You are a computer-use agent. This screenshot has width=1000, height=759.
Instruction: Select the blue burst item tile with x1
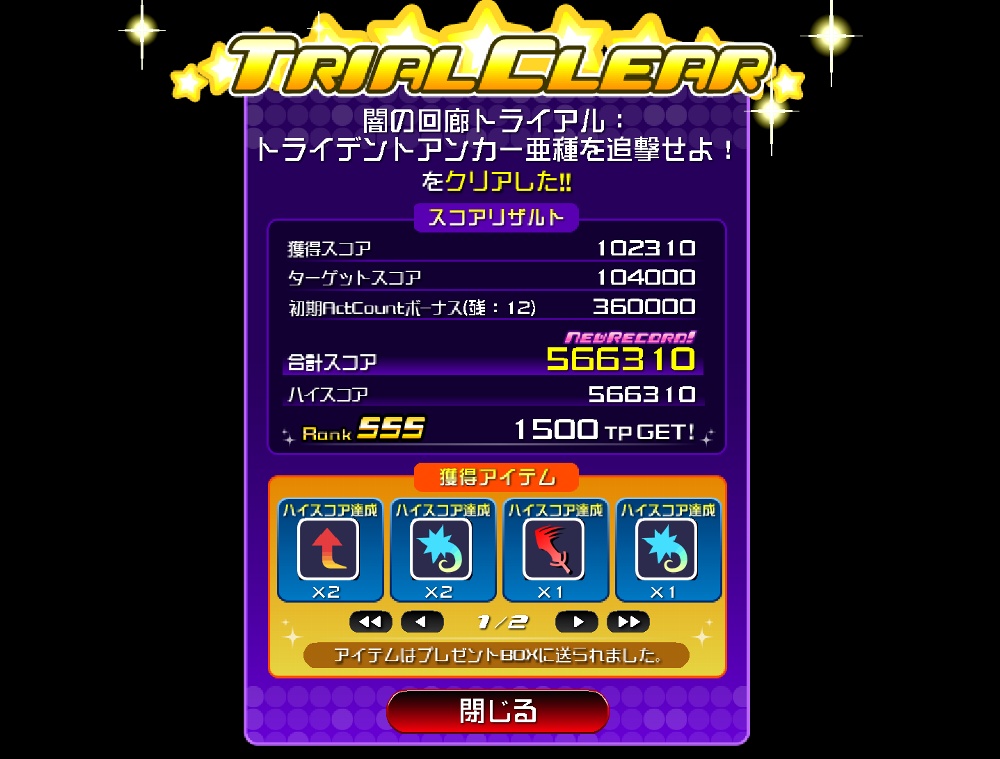coord(667,549)
